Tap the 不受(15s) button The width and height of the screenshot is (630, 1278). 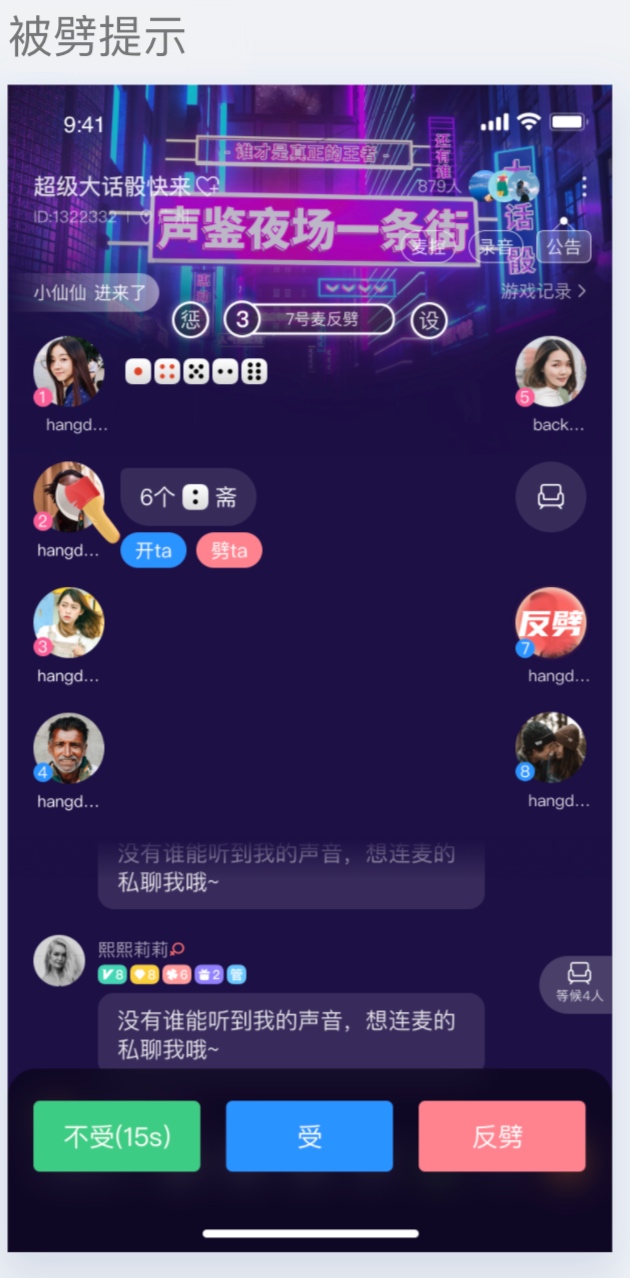116,1136
